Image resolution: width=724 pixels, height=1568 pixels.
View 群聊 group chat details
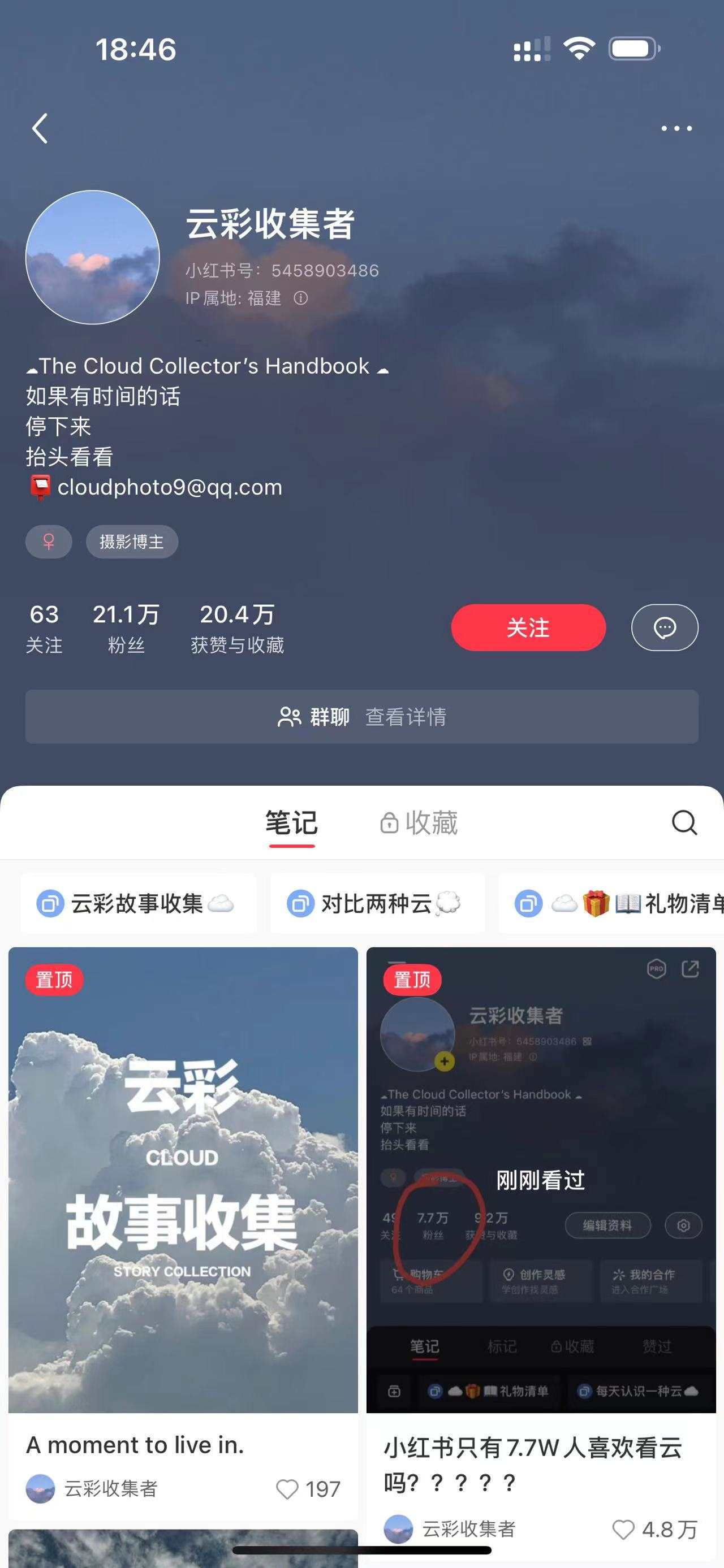pos(361,717)
